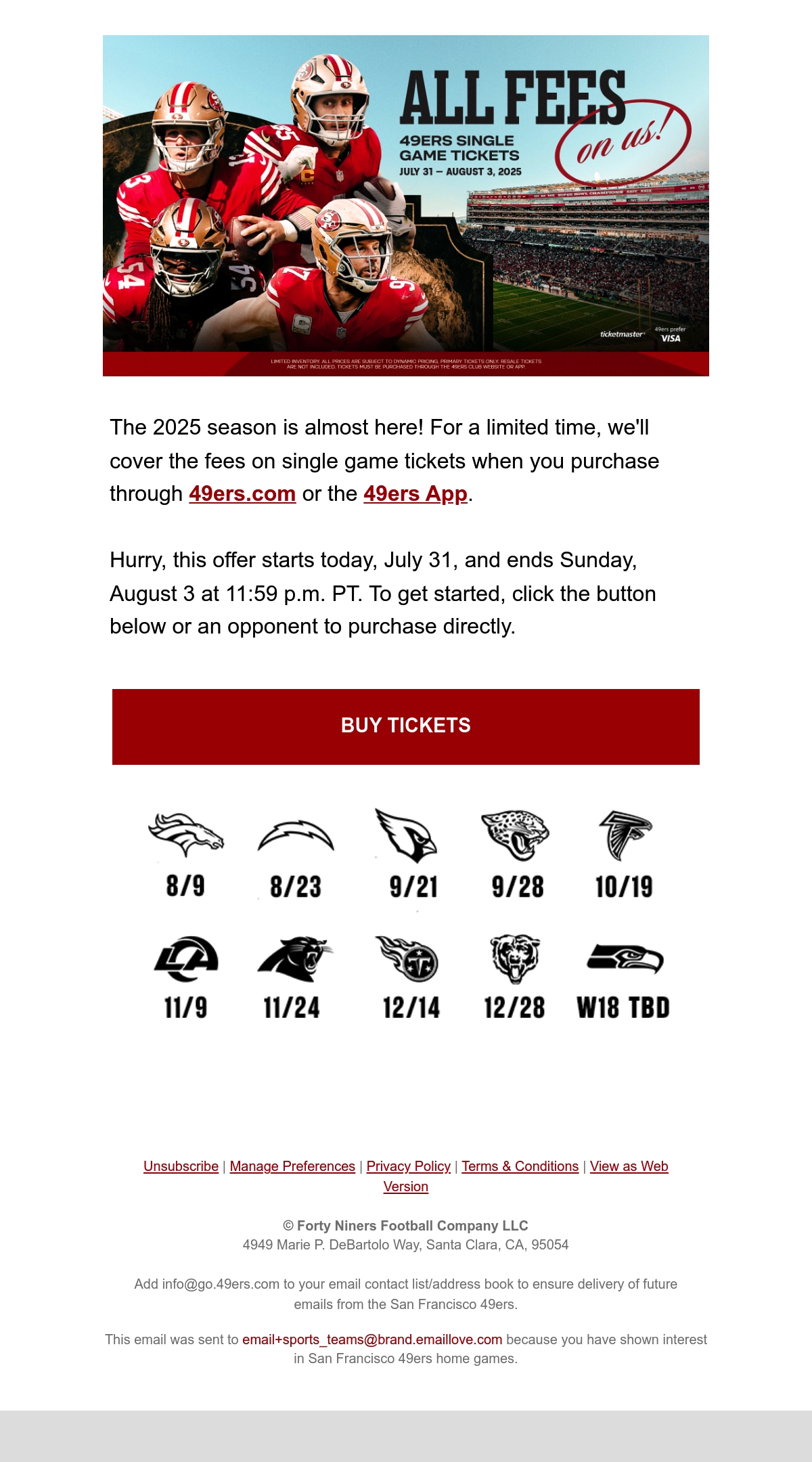
Task: View the Bears 12/28 game tickets
Action: (x=514, y=977)
